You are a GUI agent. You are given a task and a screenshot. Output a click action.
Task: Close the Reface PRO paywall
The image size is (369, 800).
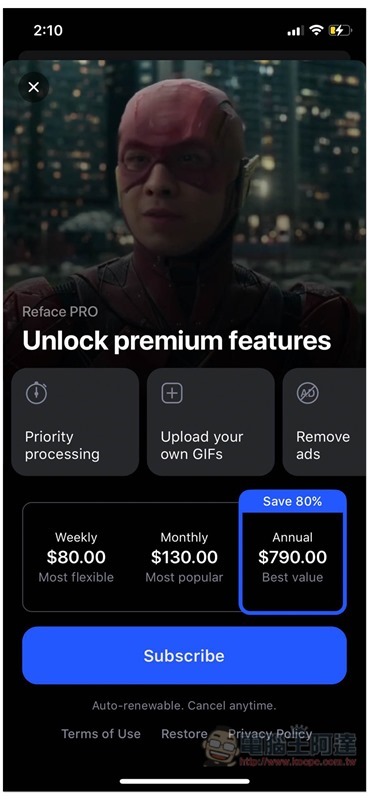coord(34,87)
